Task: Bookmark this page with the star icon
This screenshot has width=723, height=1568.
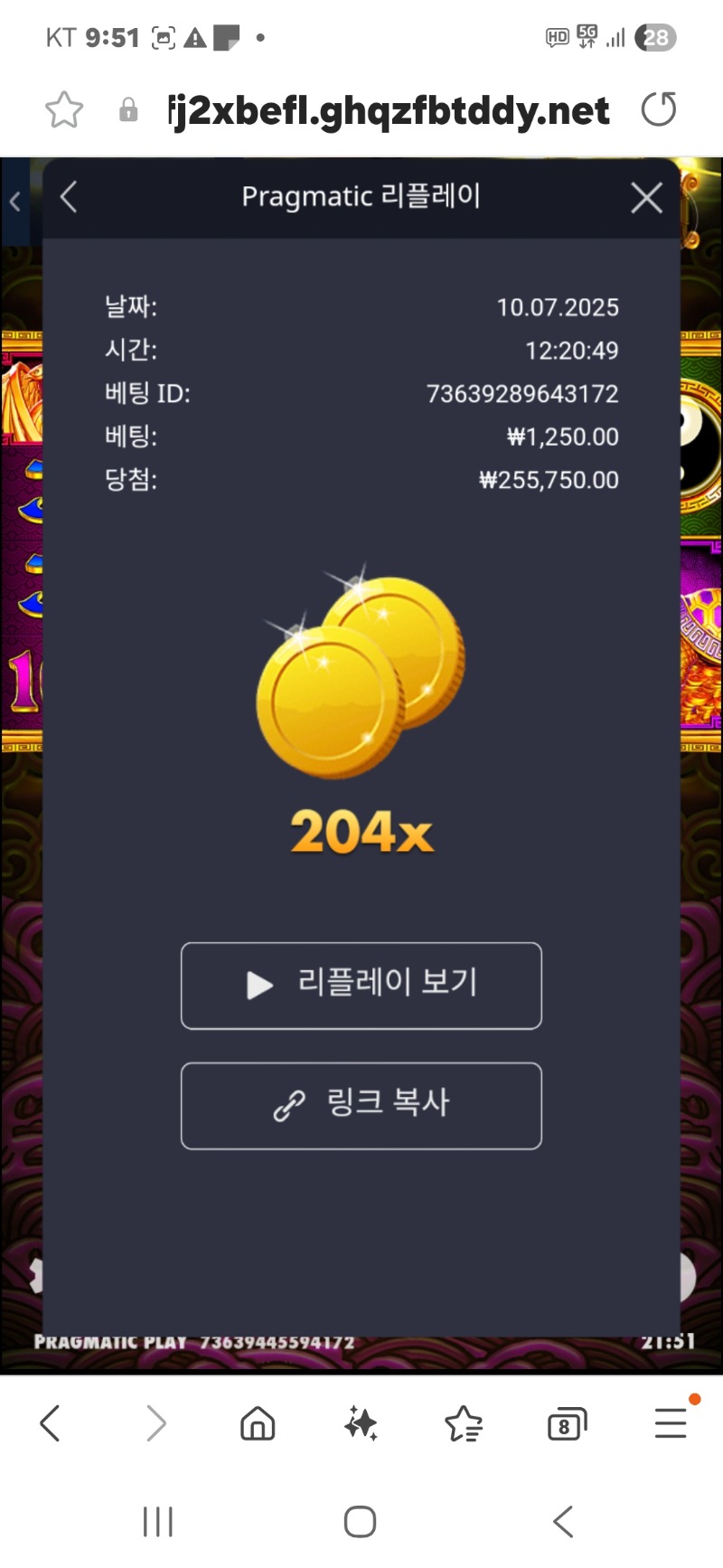Action: [64, 110]
